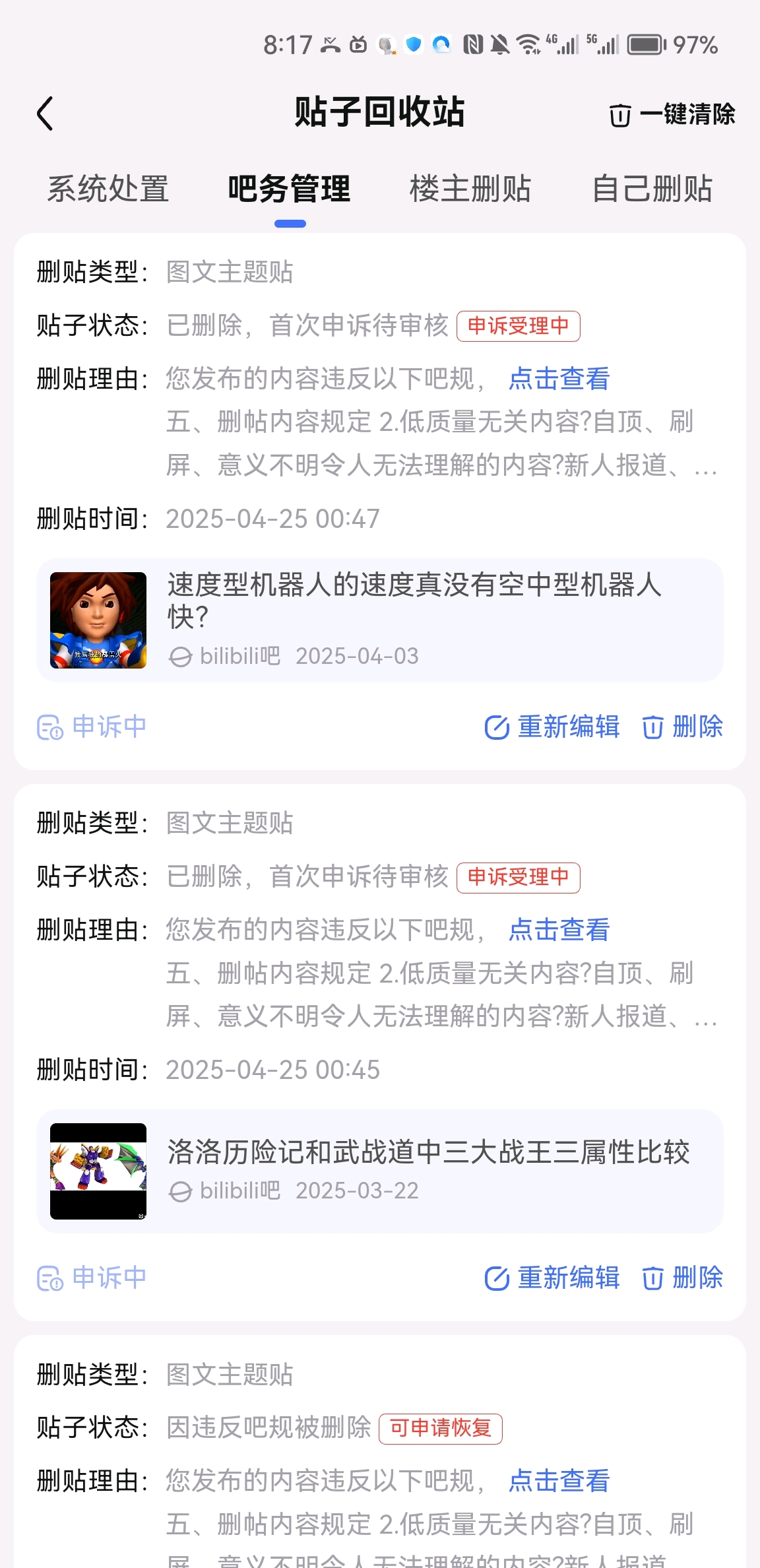View 点击查看 for the 00:45 deleted post
Viewport: 760px width, 1568px height.
(x=559, y=930)
